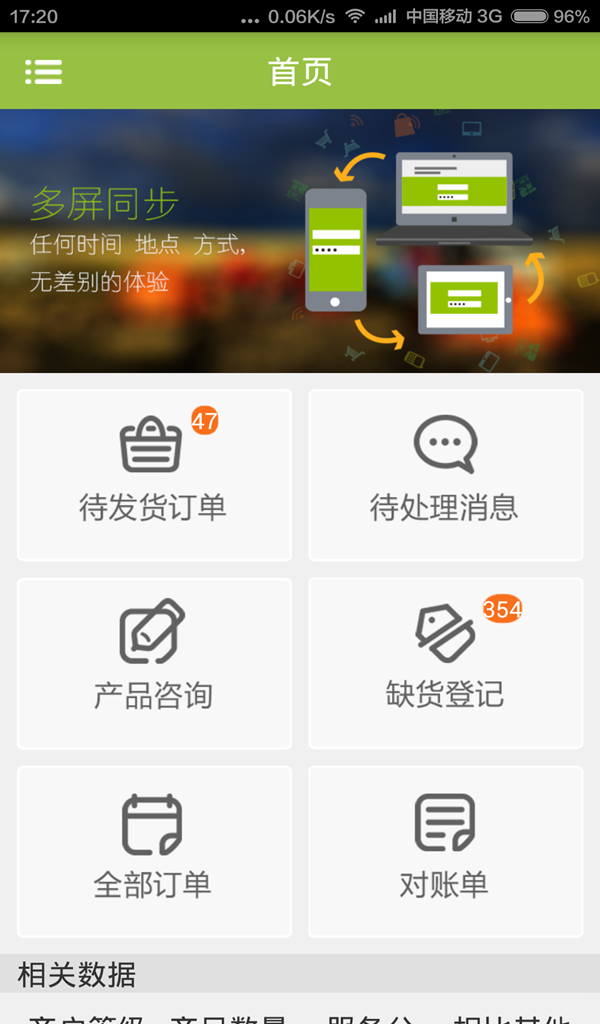Open 缺货登记 out-of-stock records

pos(445,663)
